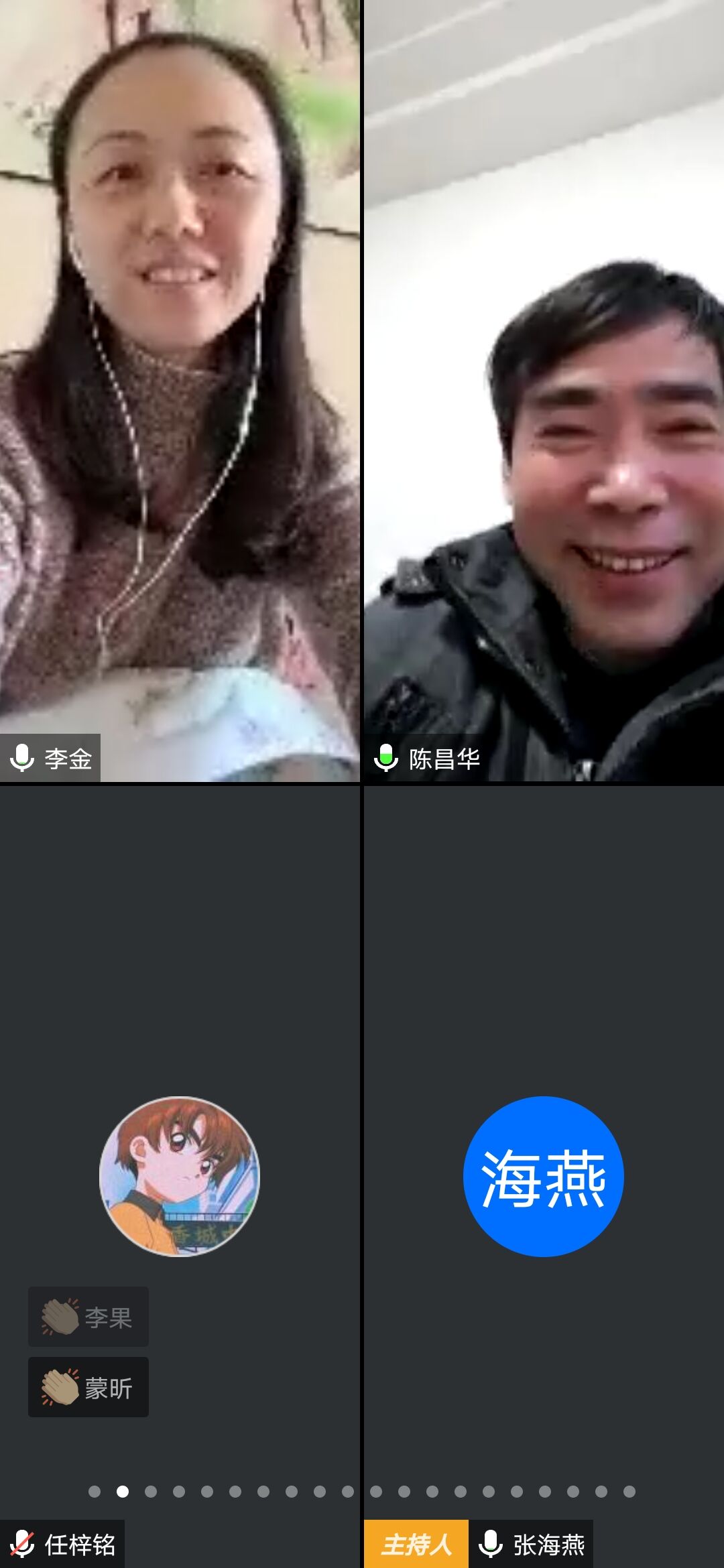Open 李金's video tile

click(x=180, y=391)
